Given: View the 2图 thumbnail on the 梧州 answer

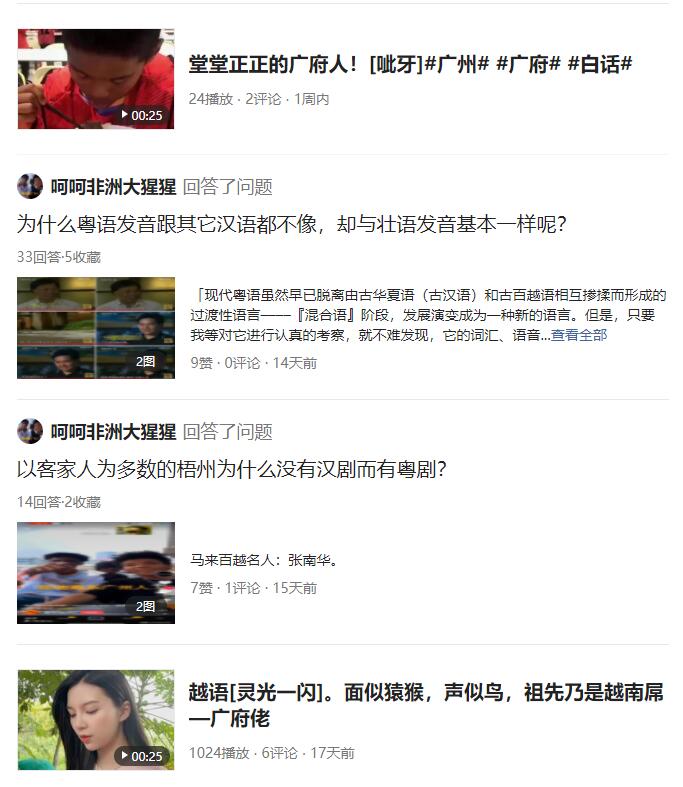Looking at the screenshot, I should pyautogui.click(x=95, y=573).
